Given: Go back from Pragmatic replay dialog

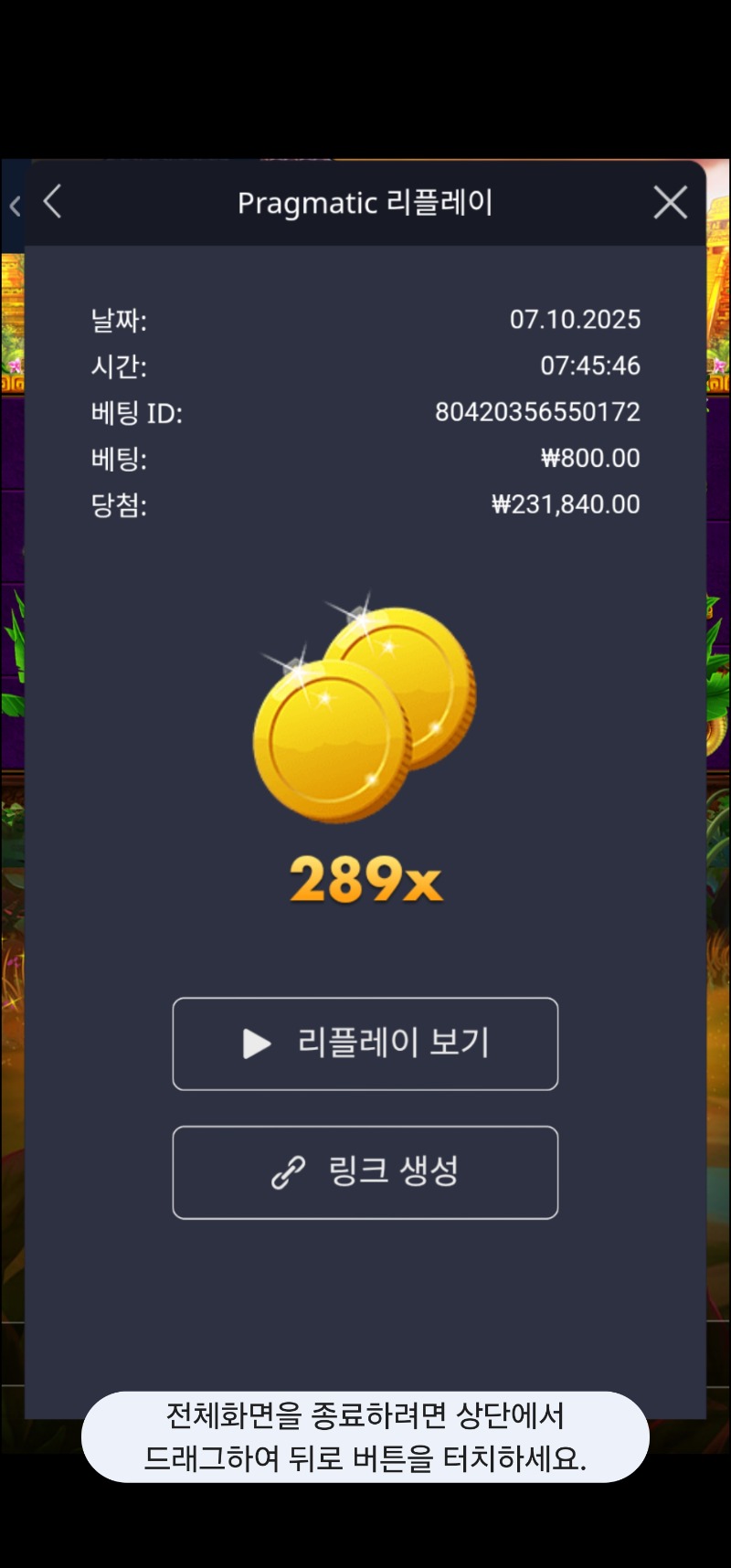Looking at the screenshot, I should 53,202.
